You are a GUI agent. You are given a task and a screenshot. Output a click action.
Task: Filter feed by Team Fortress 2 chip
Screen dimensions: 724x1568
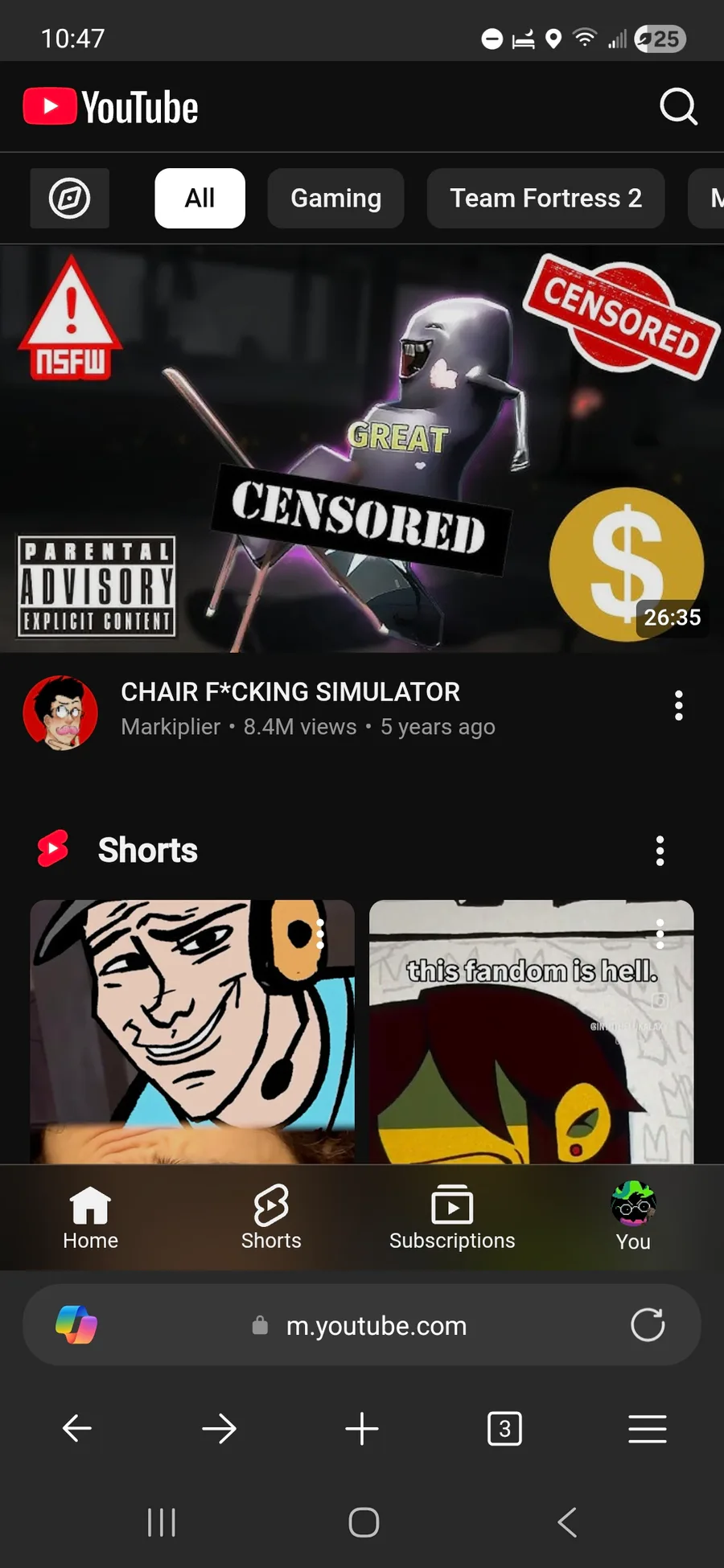(x=545, y=199)
